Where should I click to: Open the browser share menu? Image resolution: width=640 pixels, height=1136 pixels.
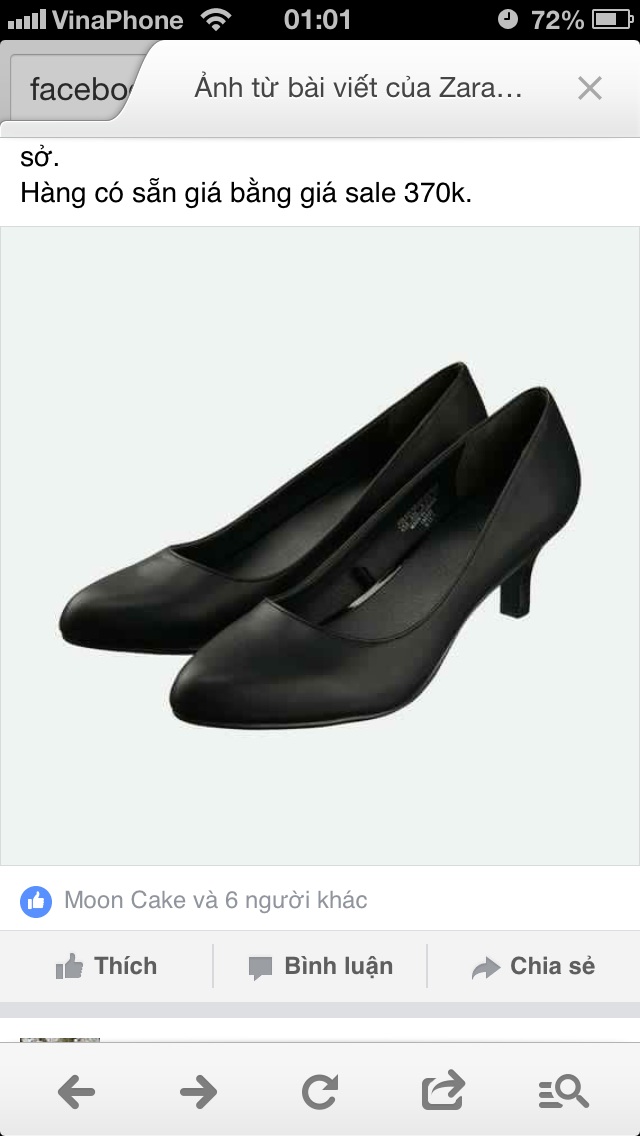(x=443, y=1090)
